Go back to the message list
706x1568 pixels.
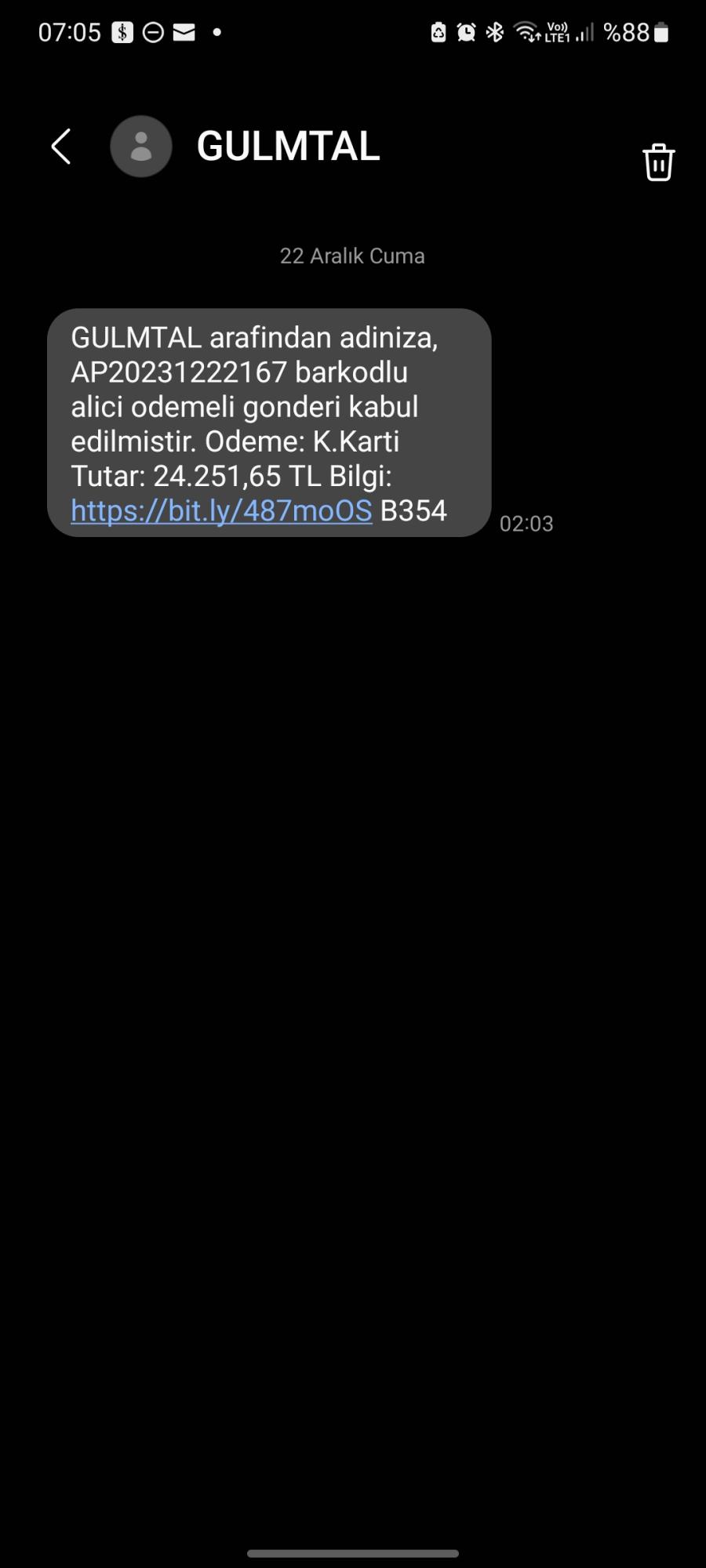61,147
